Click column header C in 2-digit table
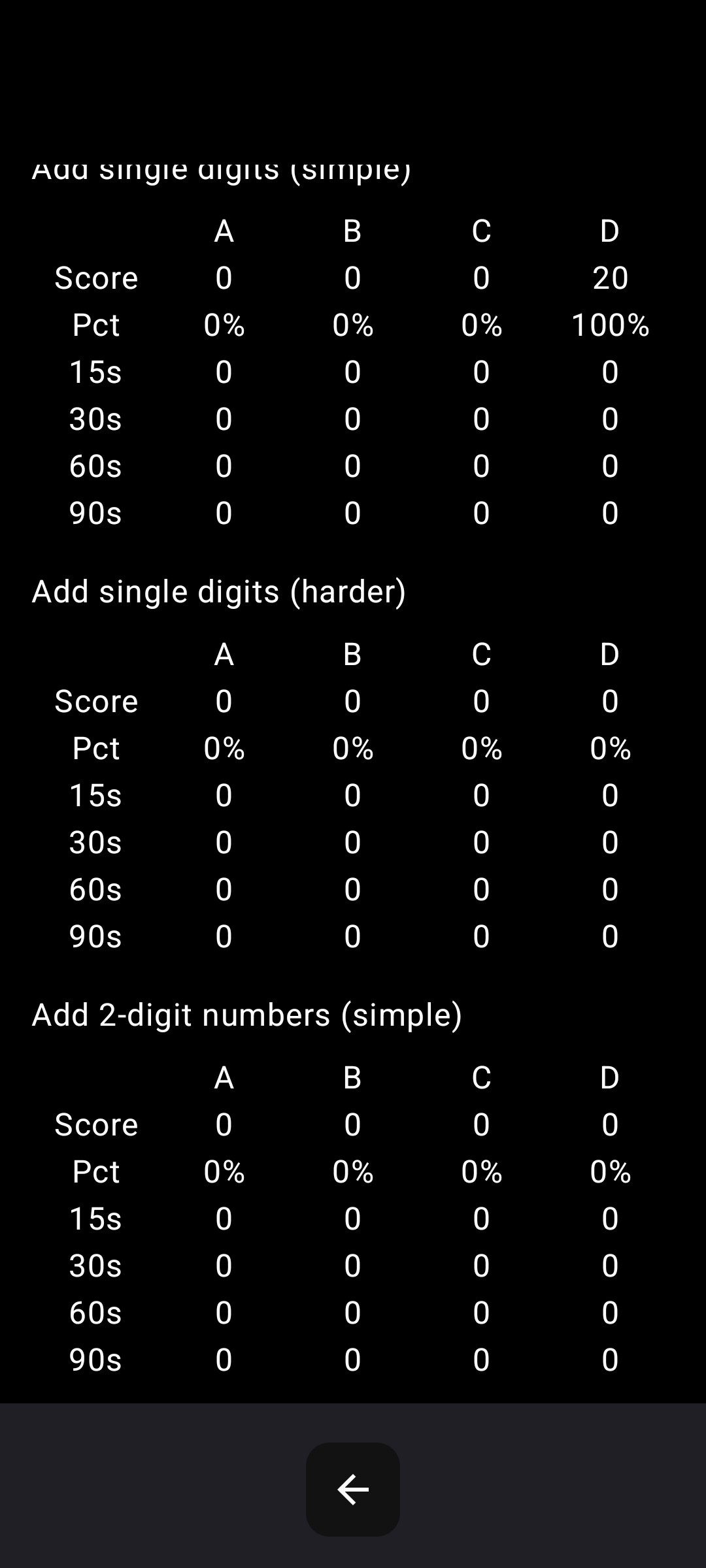This screenshot has height=1568, width=706. pyautogui.click(x=481, y=1077)
